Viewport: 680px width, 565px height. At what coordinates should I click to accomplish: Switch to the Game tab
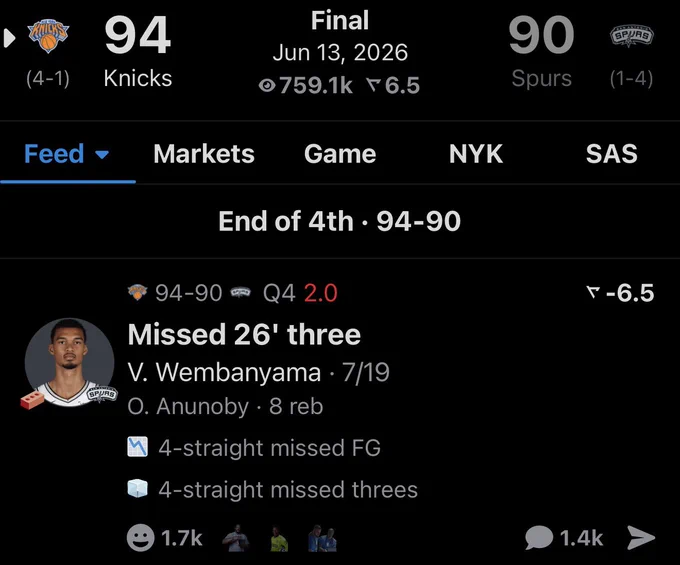(x=340, y=154)
